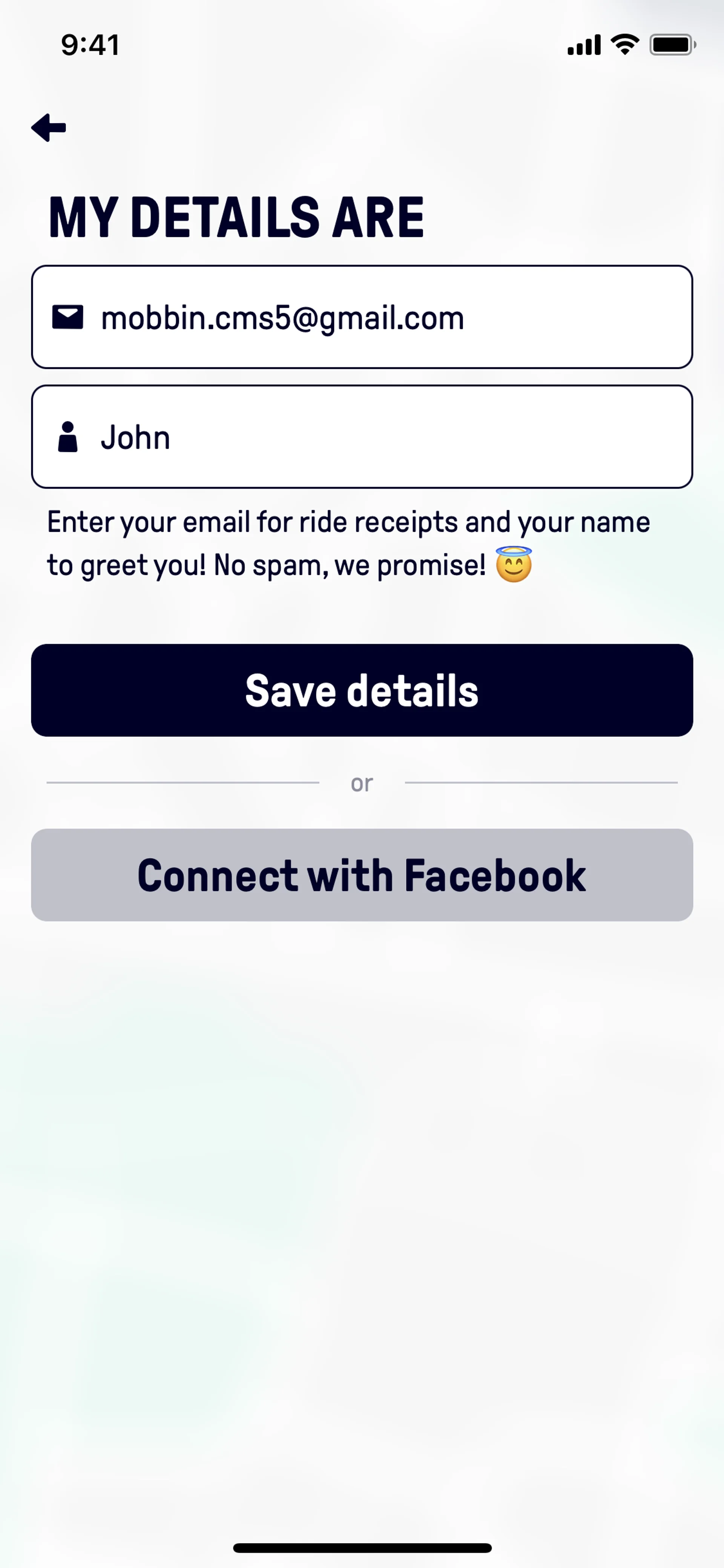Go back using the arrow icon
This screenshot has width=724, height=1568.
[x=49, y=128]
